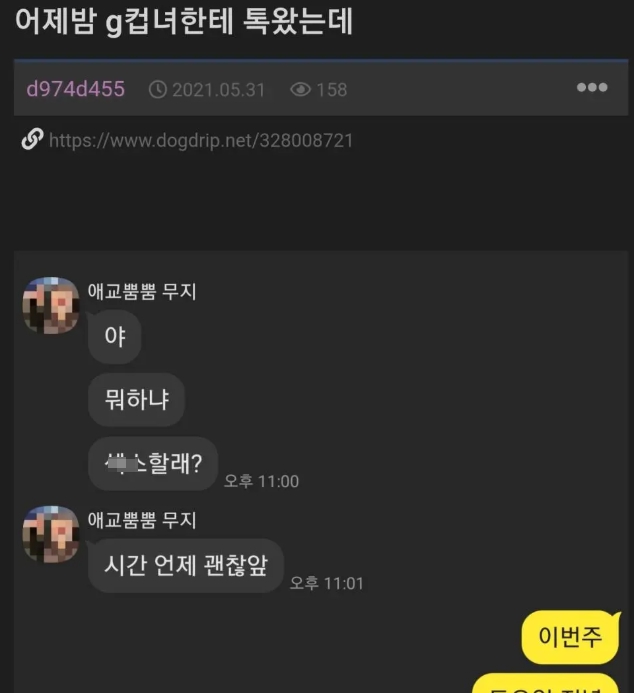634x693 pixels.
Task: Open the dogdrip.net/328008721 post link
Action: 200,141
